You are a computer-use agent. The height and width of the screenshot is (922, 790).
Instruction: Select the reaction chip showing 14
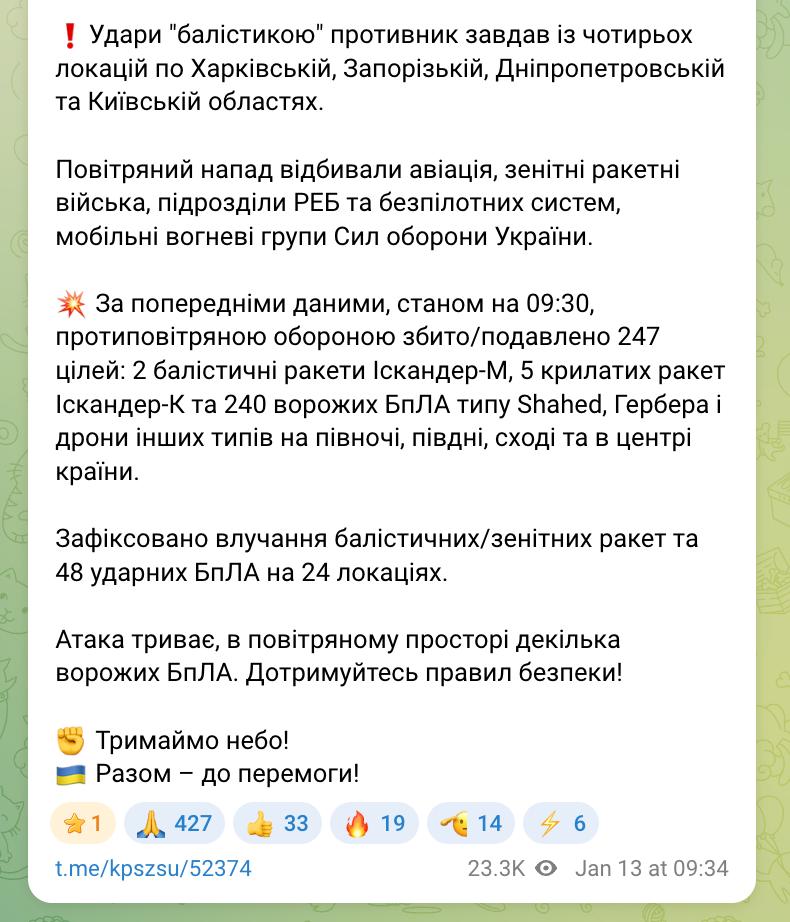[470, 823]
